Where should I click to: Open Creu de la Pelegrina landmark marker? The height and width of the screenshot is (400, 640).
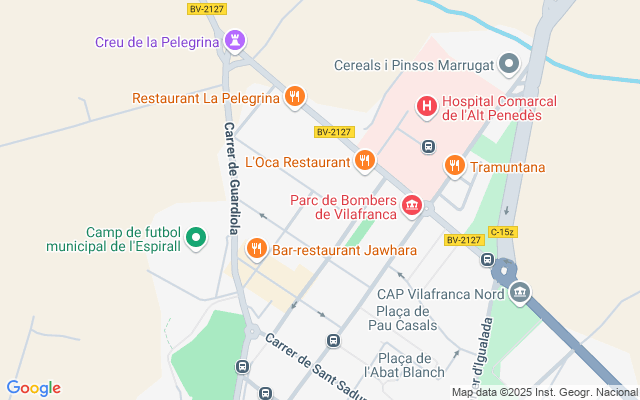[236, 41]
